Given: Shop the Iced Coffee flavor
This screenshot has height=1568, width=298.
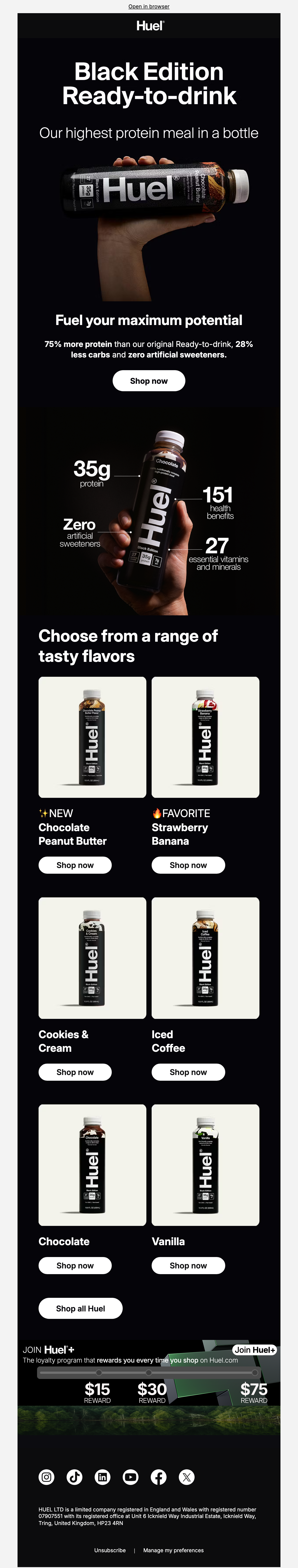Looking at the screenshot, I should (x=188, y=1072).
